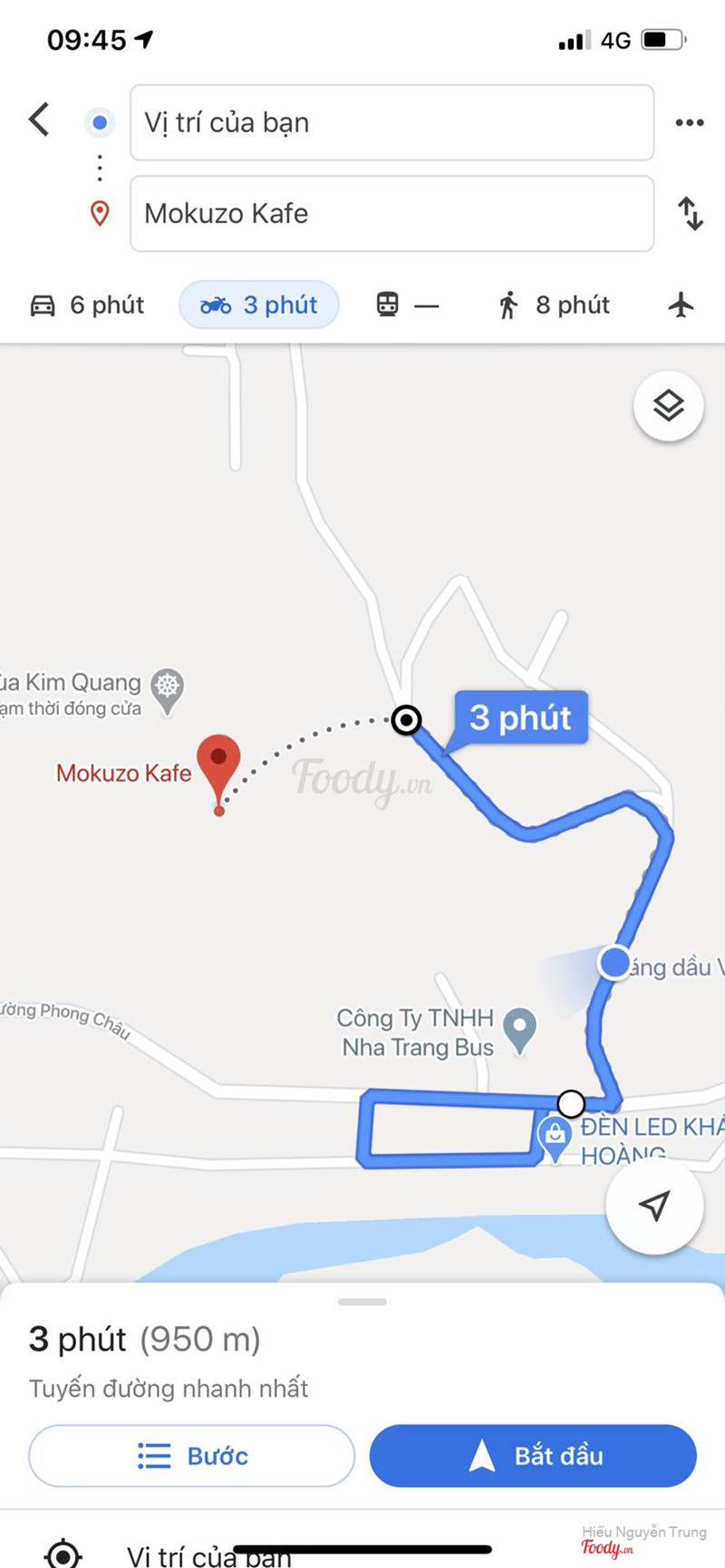The height and width of the screenshot is (1568, 725).
Task: Open the map layers button
Action: (668, 406)
